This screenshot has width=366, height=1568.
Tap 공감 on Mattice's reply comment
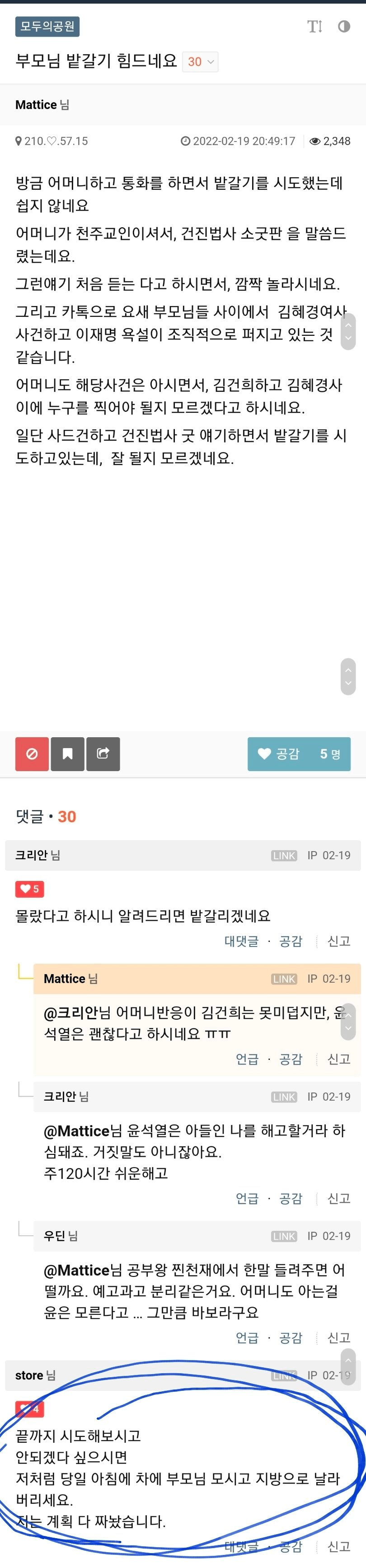coord(291,1059)
